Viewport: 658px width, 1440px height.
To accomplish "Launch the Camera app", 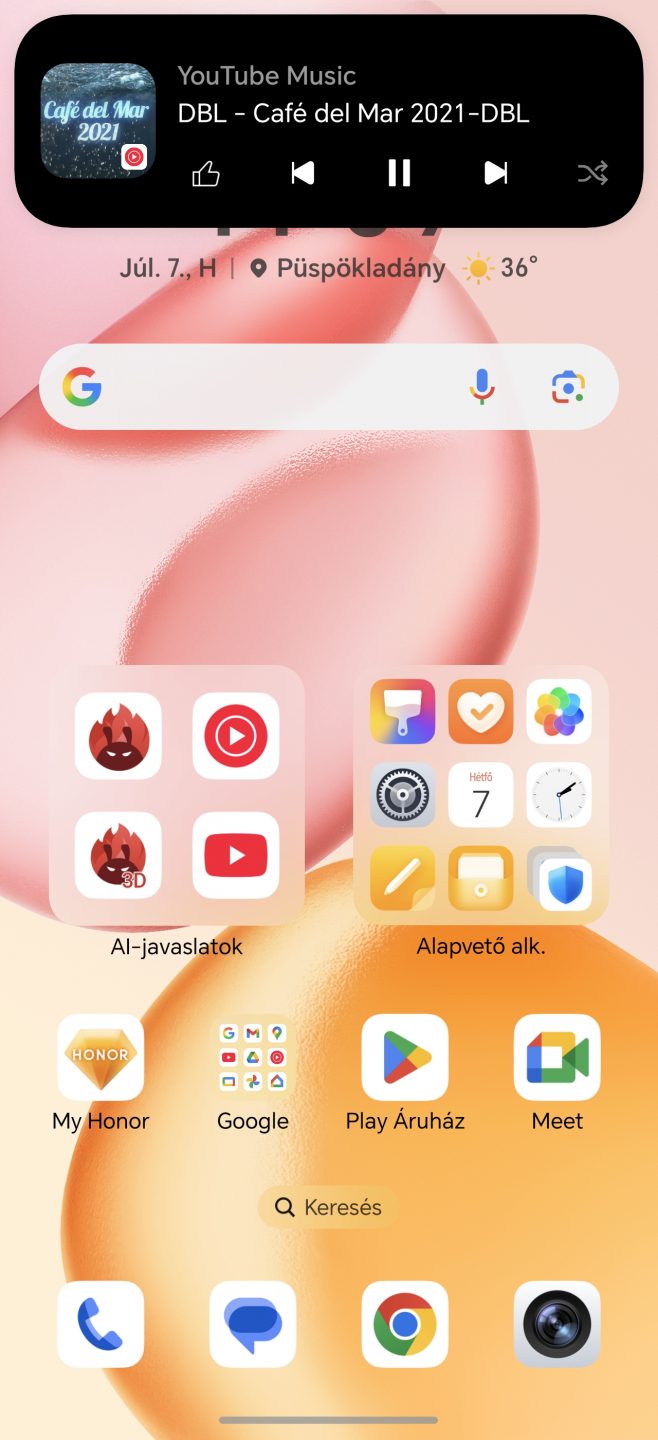I will coord(557,1324).
